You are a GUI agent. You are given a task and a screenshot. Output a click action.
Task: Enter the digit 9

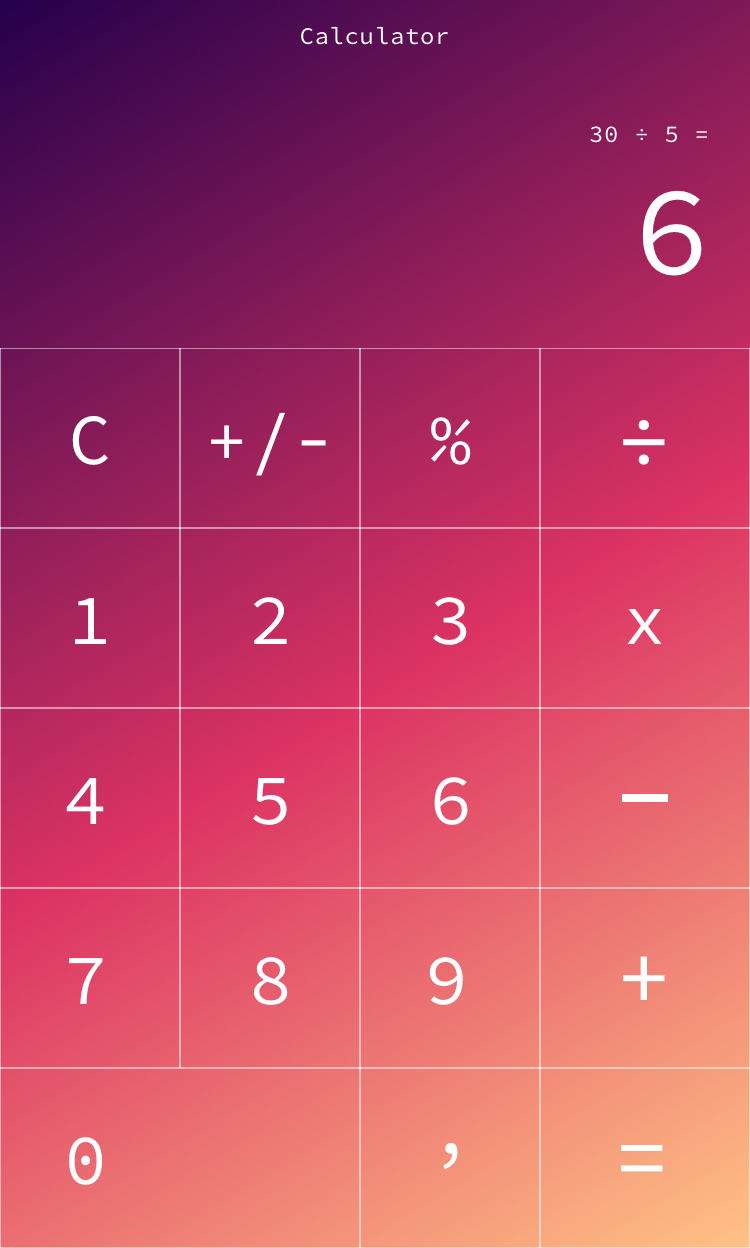450,978
